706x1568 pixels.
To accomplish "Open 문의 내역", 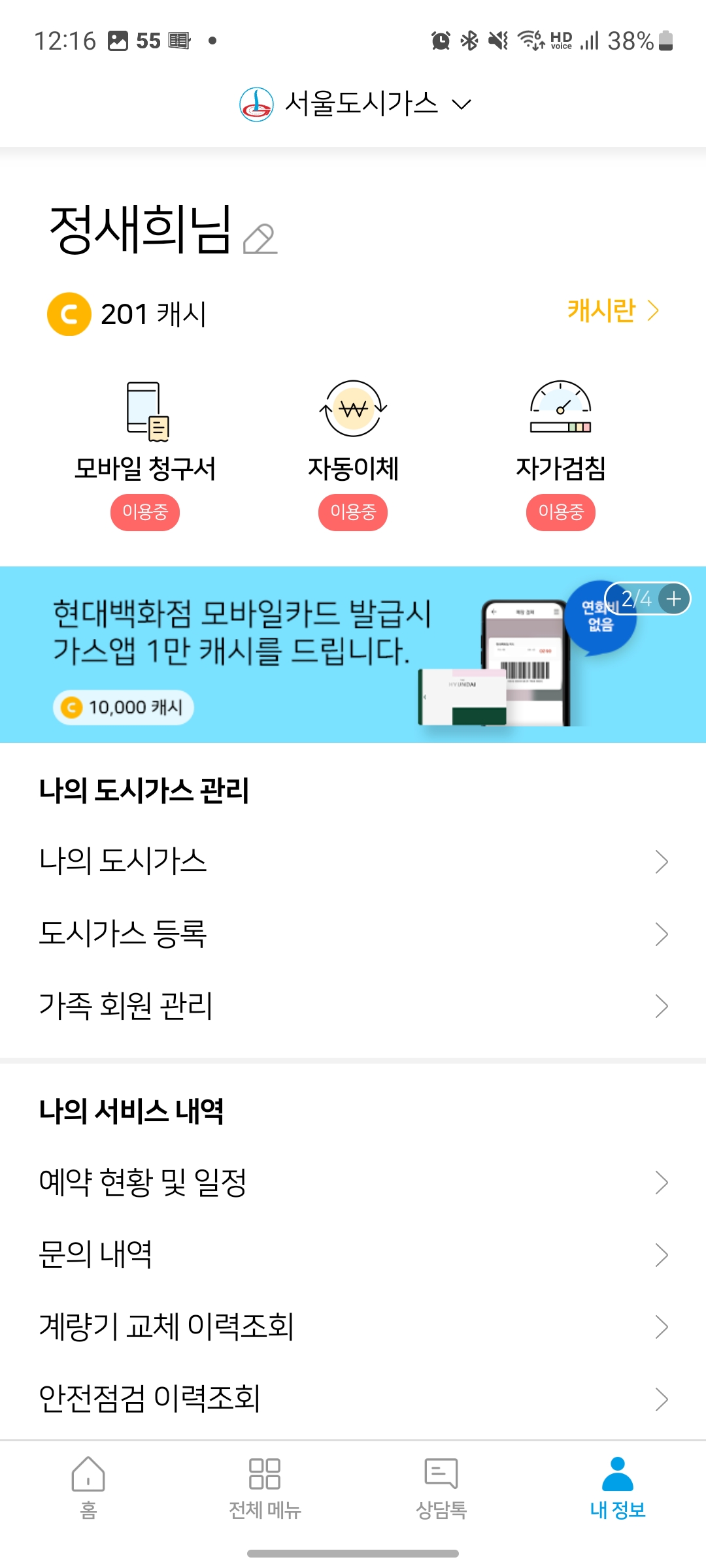I will [x=353, y=1254].
